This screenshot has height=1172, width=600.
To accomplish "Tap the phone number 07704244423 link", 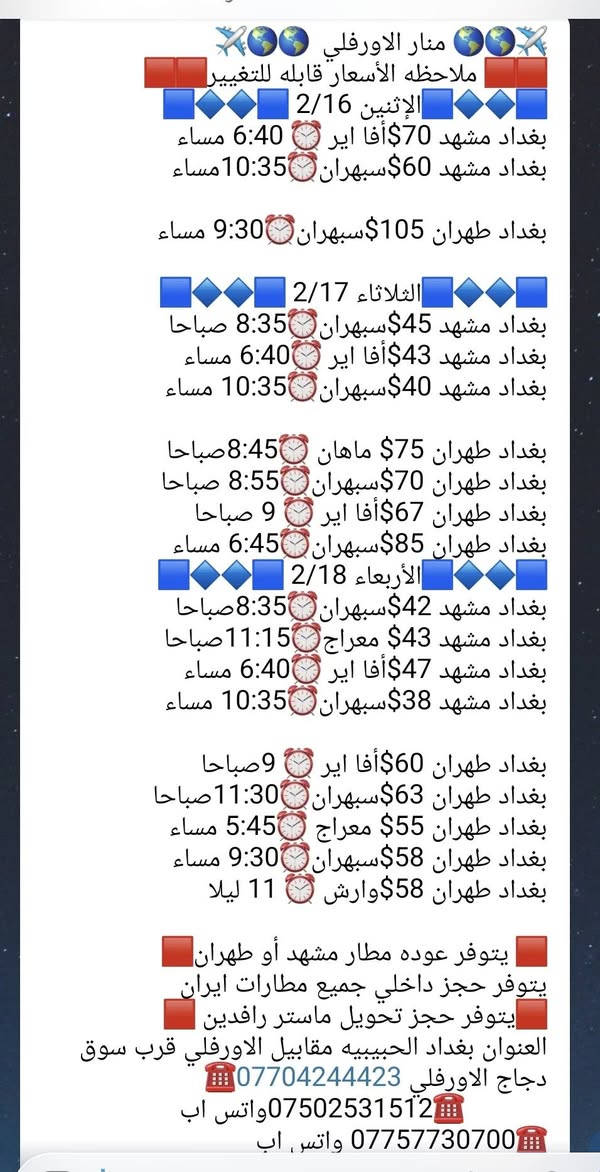I will [318, 1077].
